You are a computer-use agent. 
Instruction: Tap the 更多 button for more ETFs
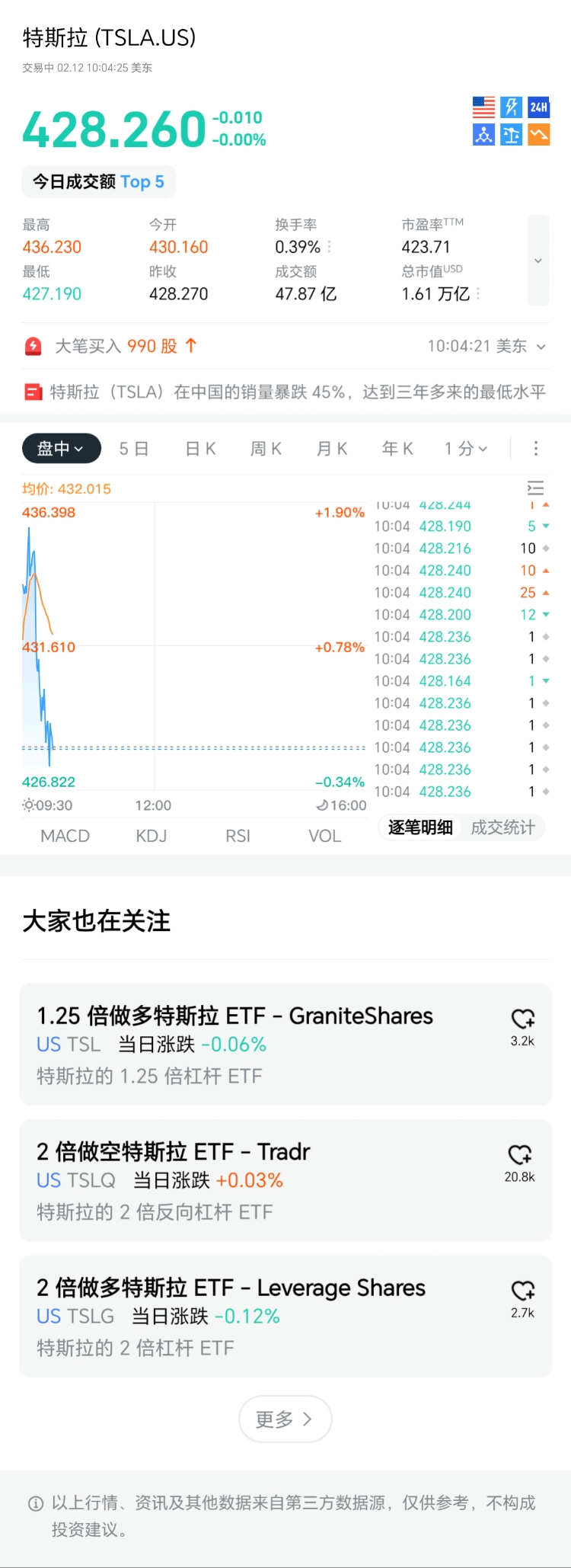tap(285, 1419)
